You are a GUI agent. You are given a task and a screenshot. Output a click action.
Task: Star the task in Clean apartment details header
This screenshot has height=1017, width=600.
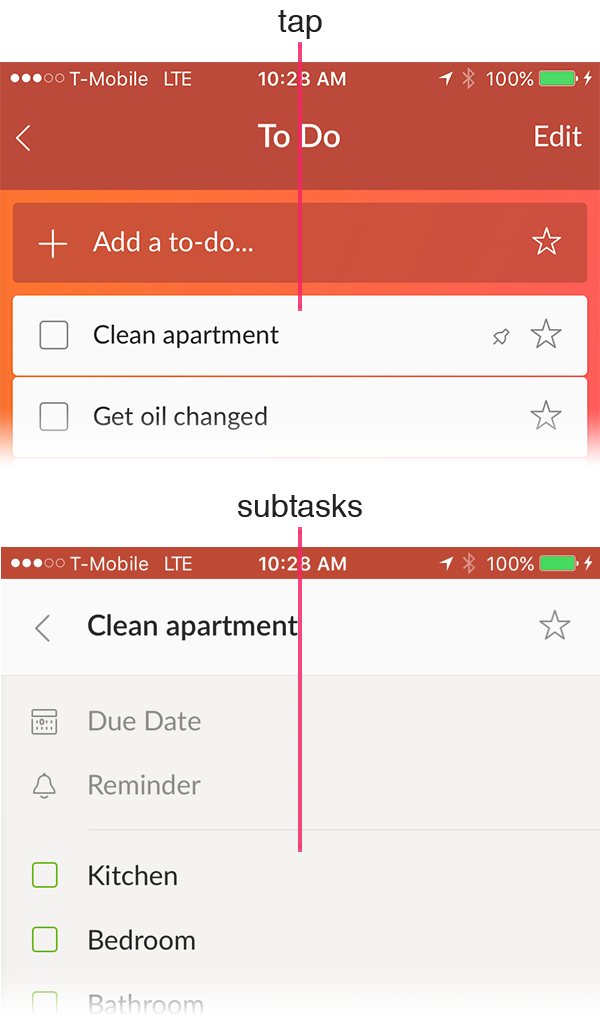tap(555, 626)
